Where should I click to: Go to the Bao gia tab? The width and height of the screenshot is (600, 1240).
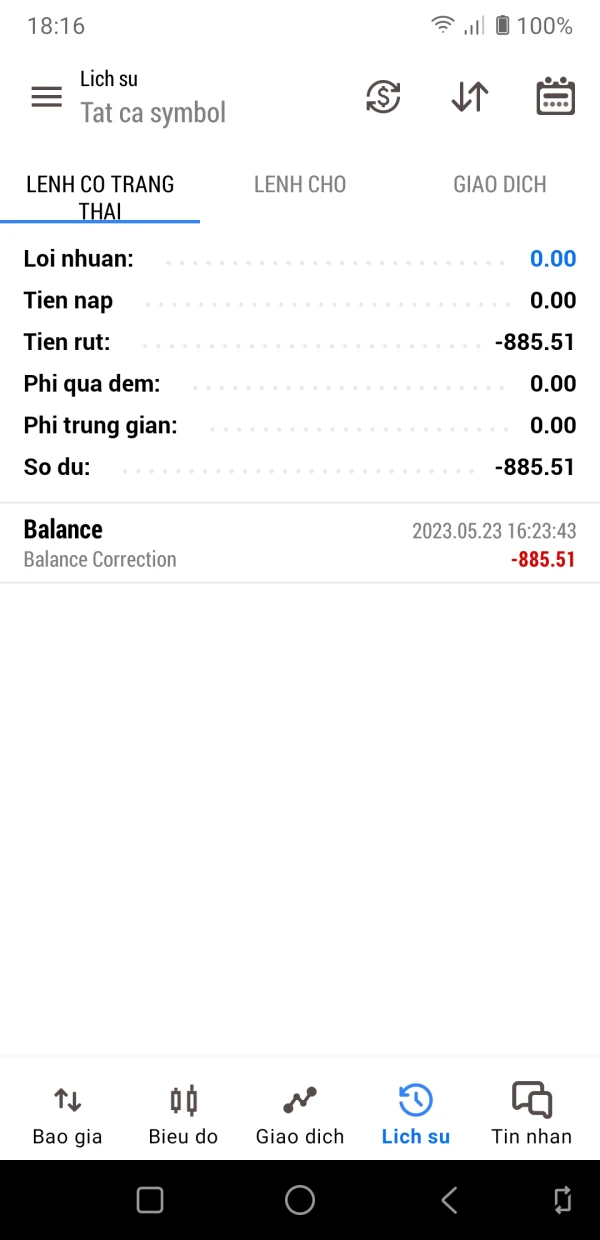[x=67, y=1114]
